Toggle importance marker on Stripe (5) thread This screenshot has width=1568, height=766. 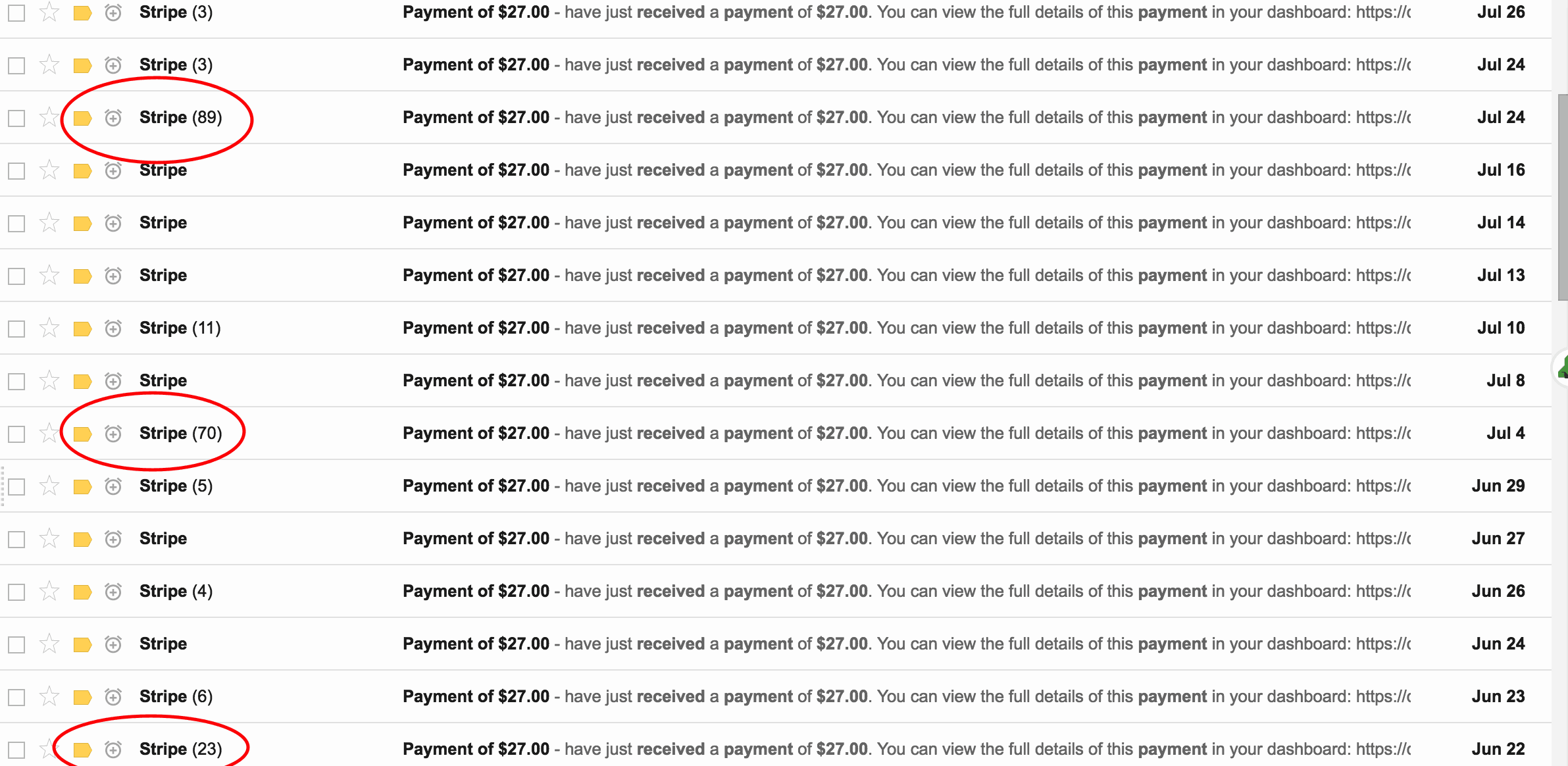pos(82,487)
